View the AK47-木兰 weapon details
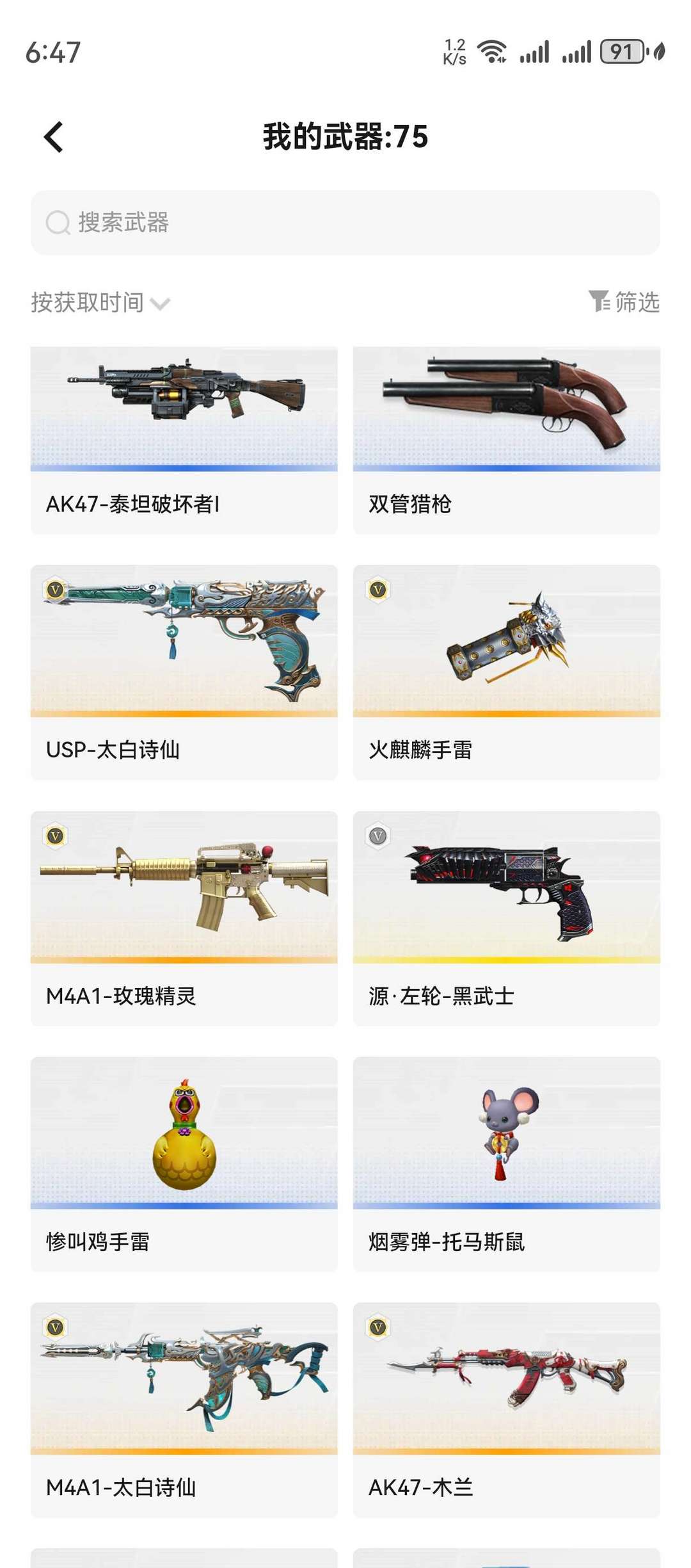This screenshot has height=1568, width=691. click(507, 1410)
